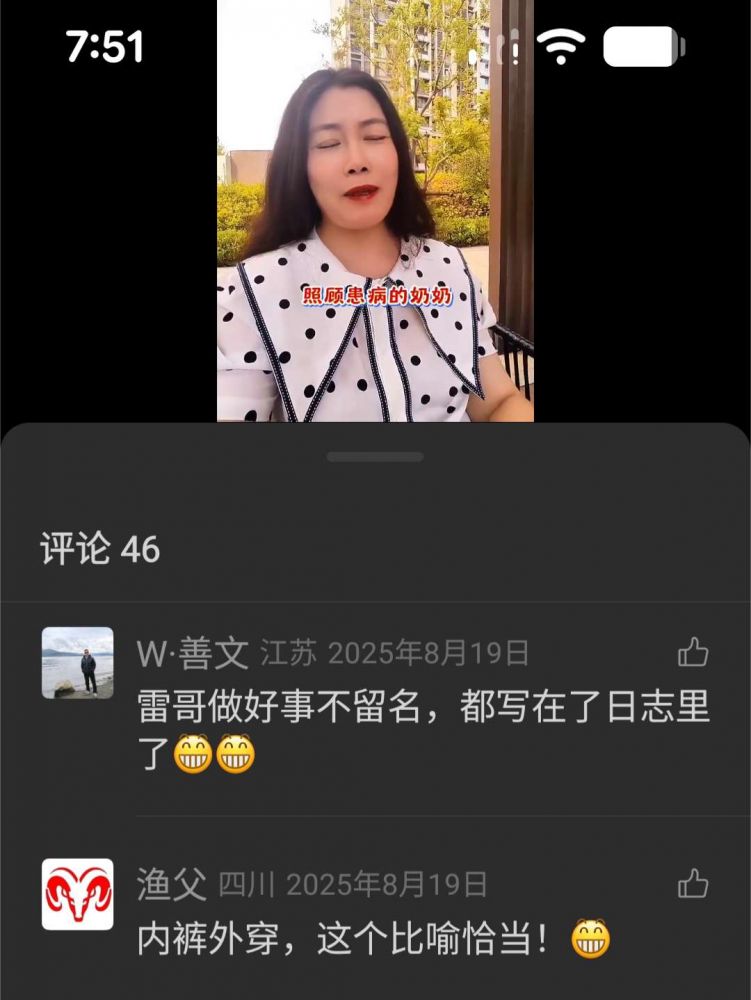
Task: Tap the comment sheet drag handle
Action: tap(375, 457)
